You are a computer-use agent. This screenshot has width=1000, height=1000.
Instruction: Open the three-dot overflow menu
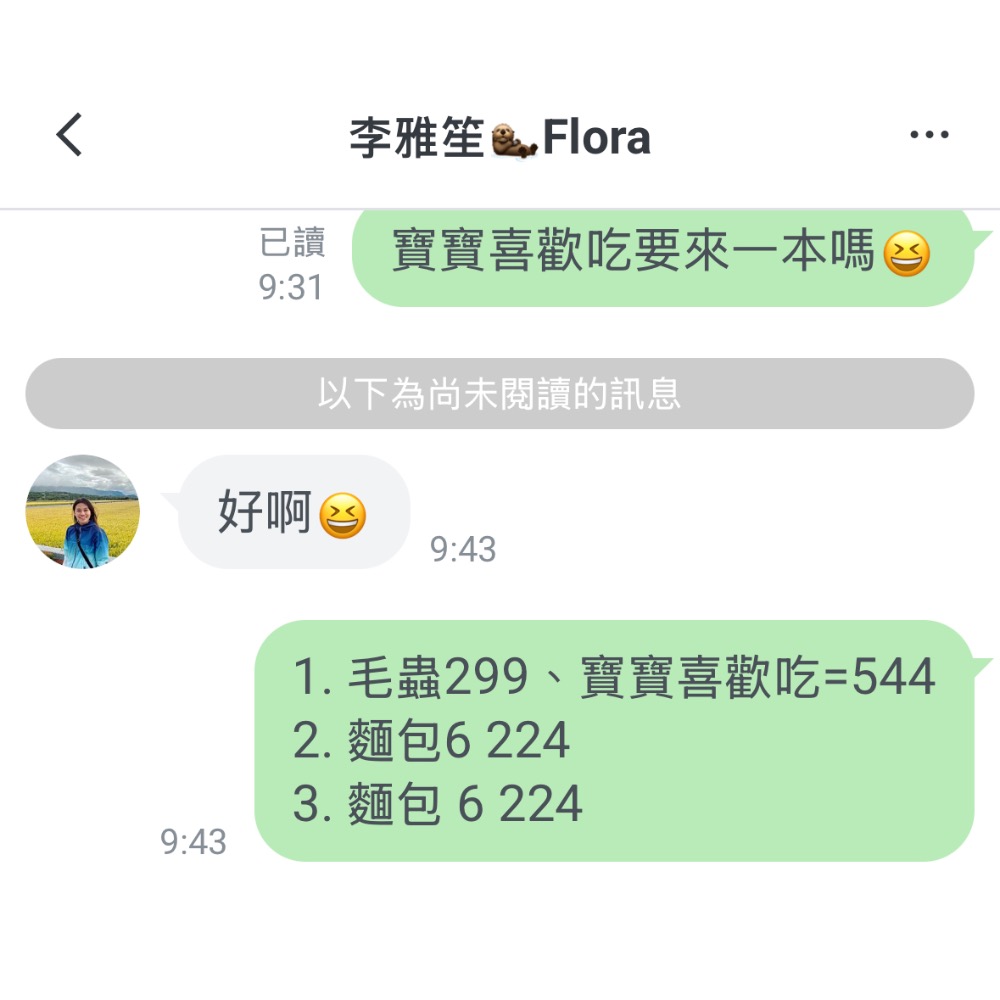click(x=929, y=136)
